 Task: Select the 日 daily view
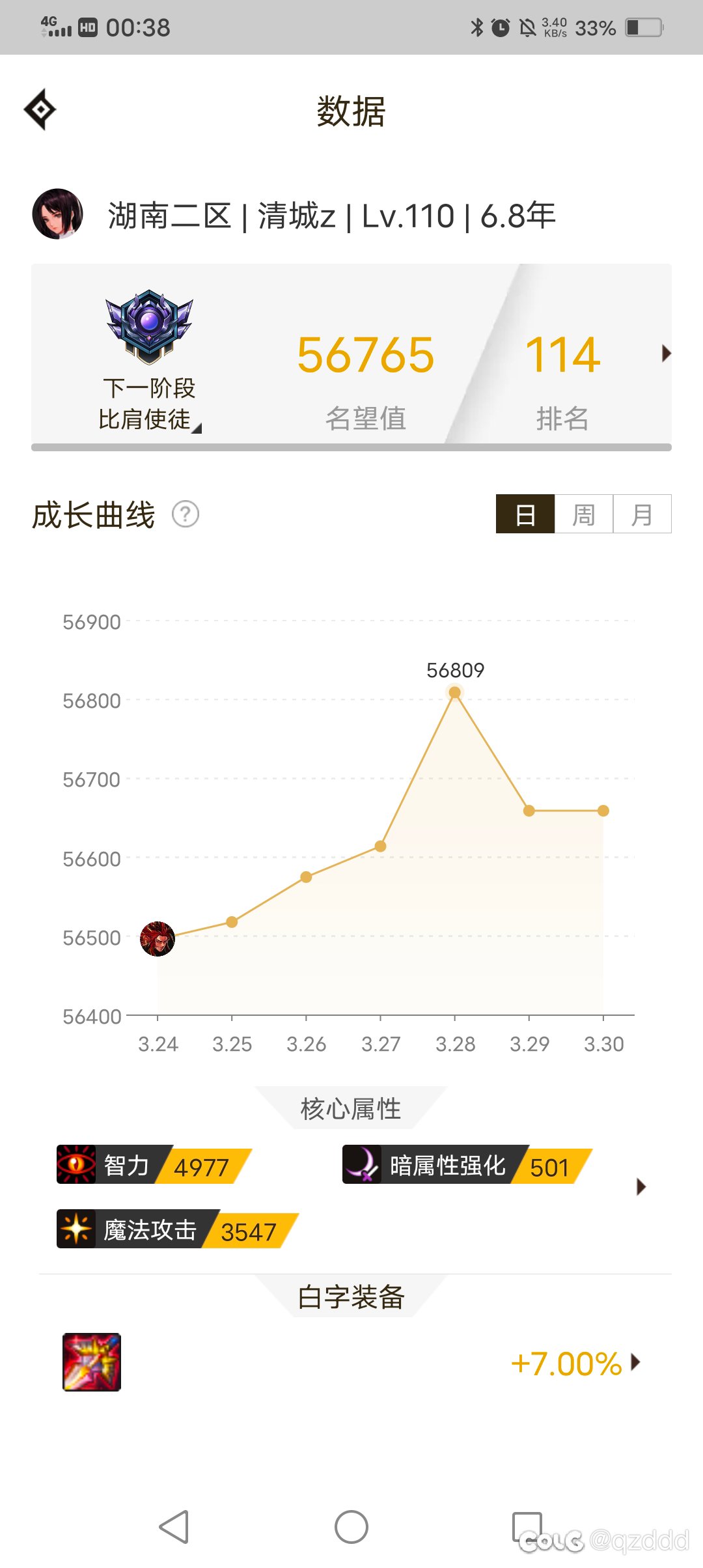525,514
